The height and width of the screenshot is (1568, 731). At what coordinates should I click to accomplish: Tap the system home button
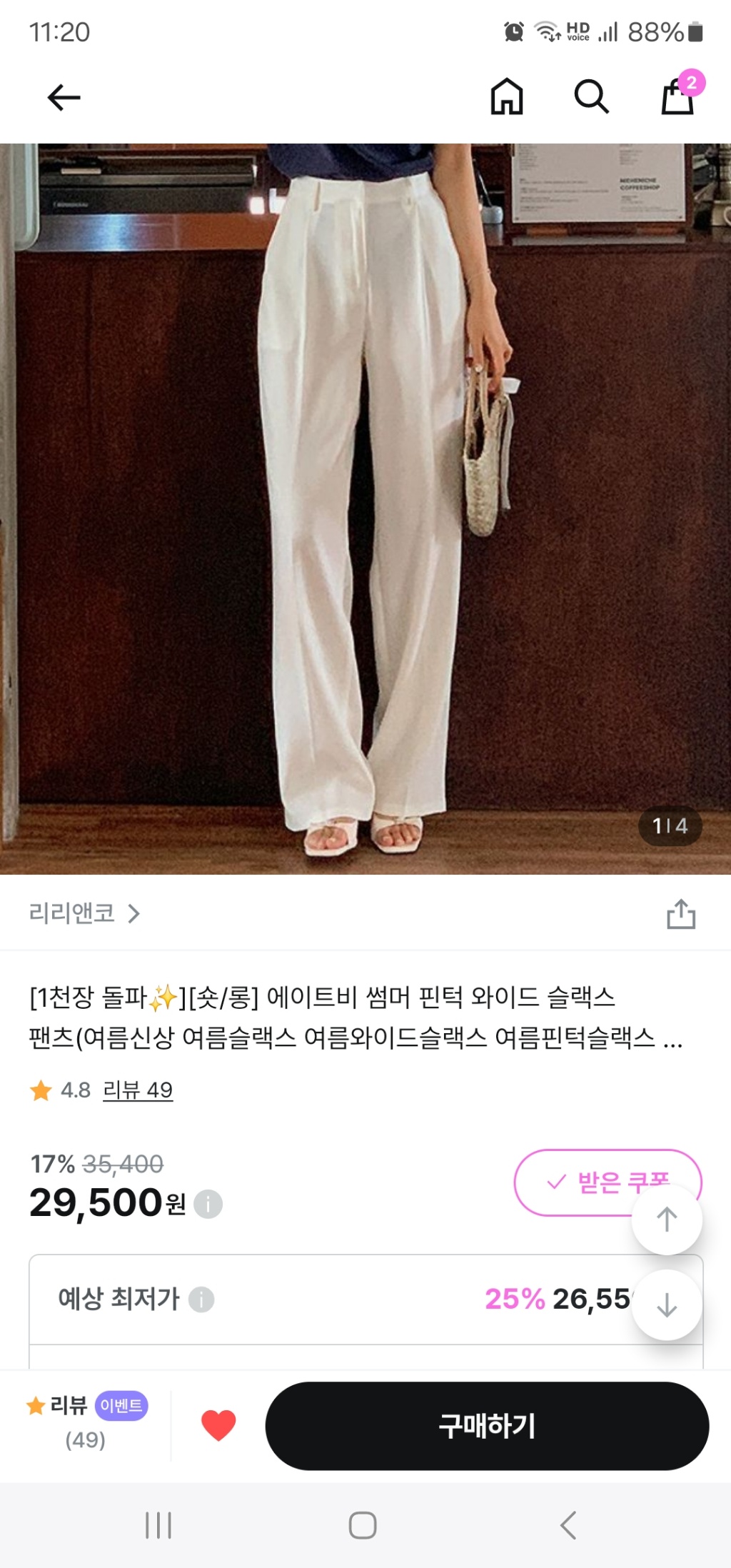point(363,1525)
